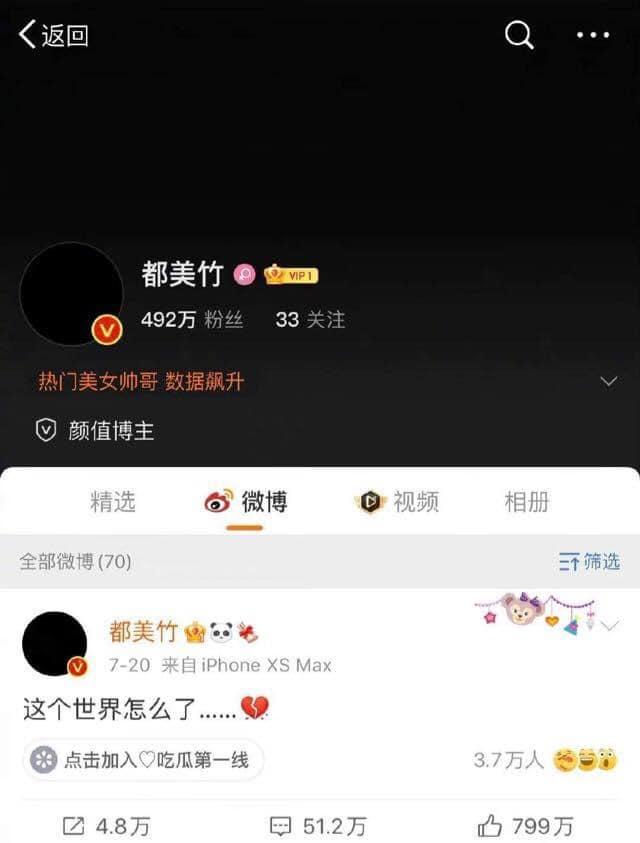
Task: Join 点击加入♡吃瓜第一线 group
Action: tap(143, 760)
